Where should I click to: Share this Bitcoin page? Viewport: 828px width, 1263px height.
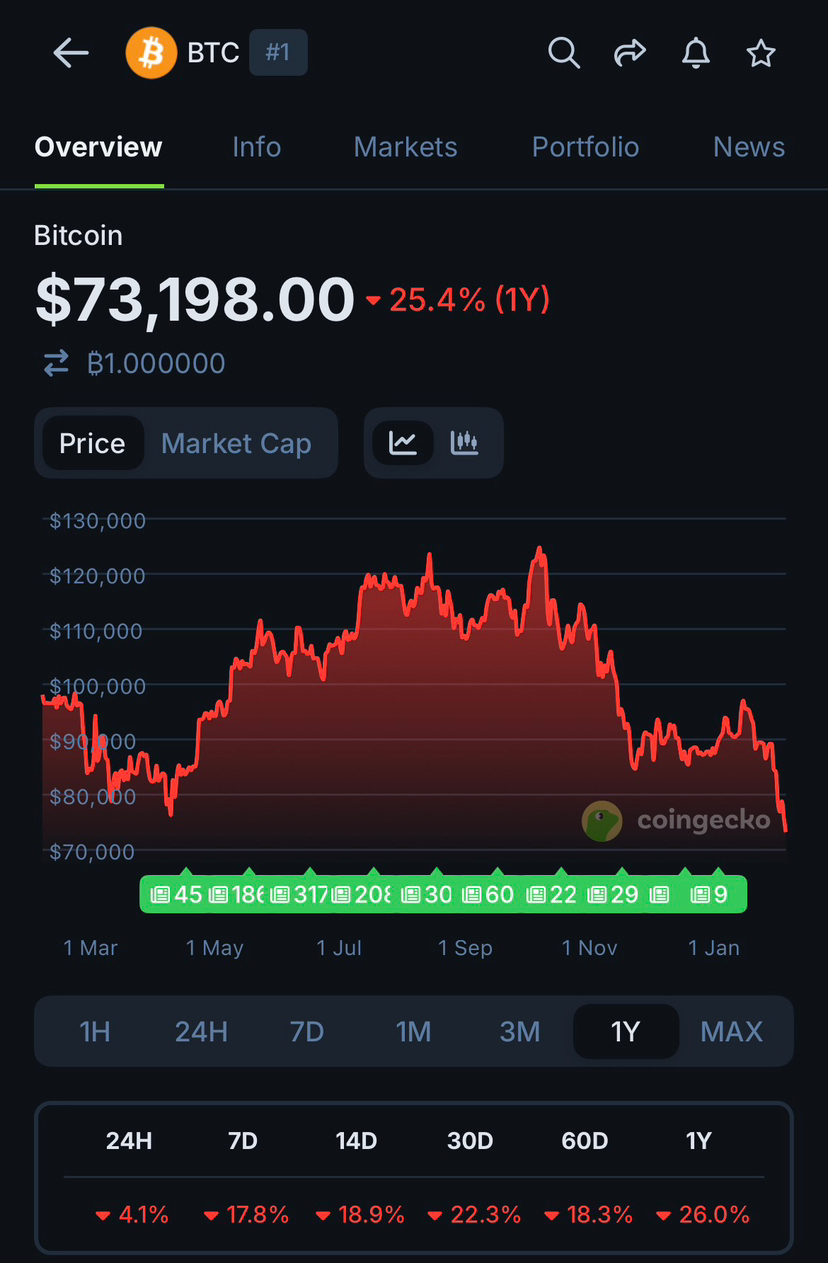[629, 53]
